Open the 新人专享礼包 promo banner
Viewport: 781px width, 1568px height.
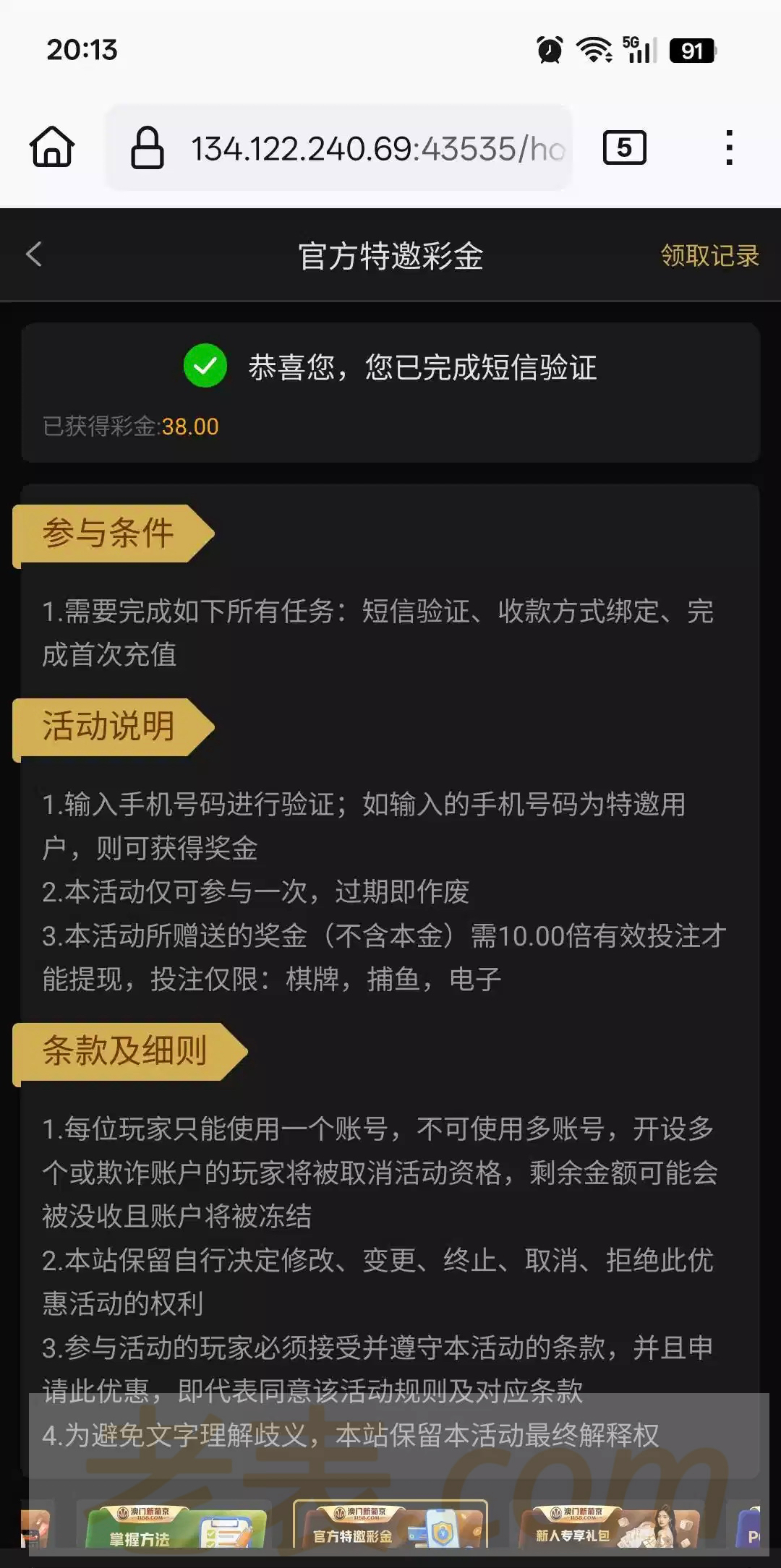tap(607, 1527)
